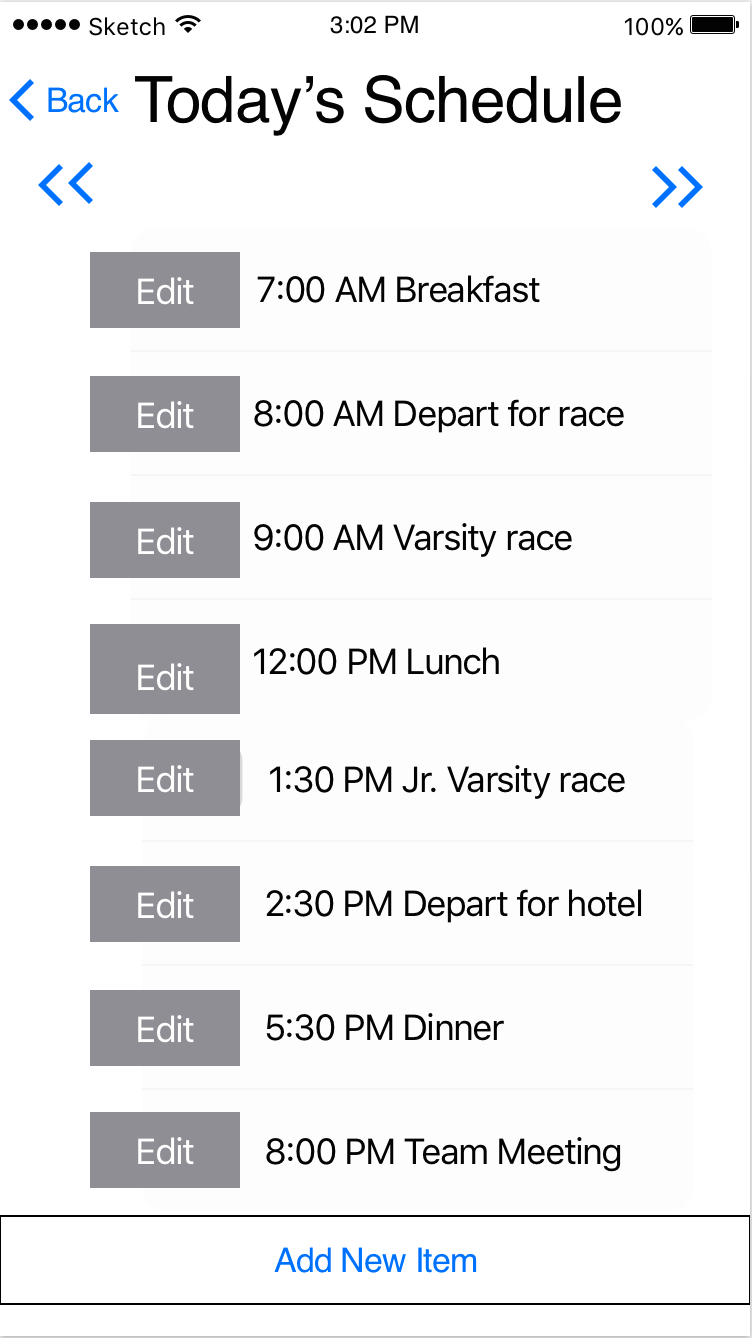
Task: Edit the 12:00 PM Lunch item
Action: 165,669
